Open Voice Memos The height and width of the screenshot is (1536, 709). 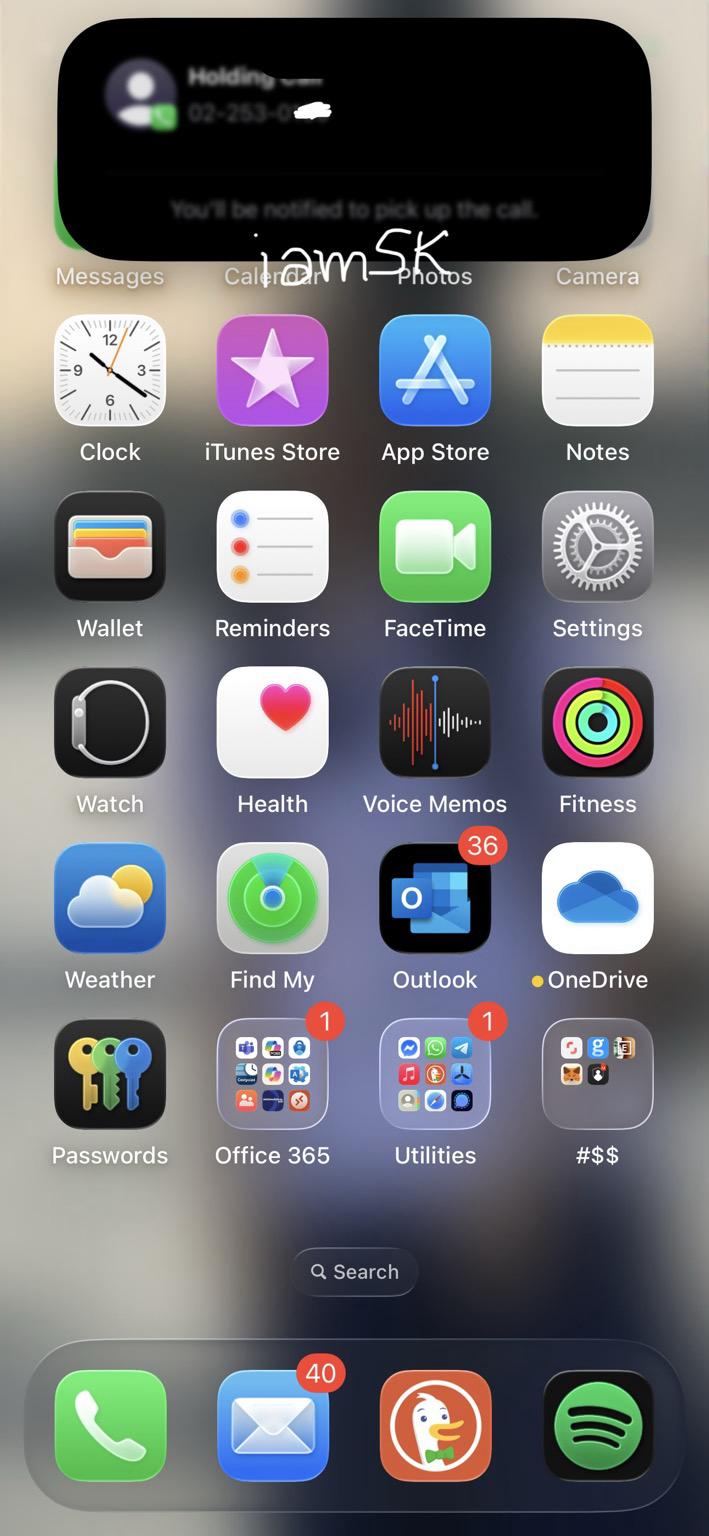[435, 723]
